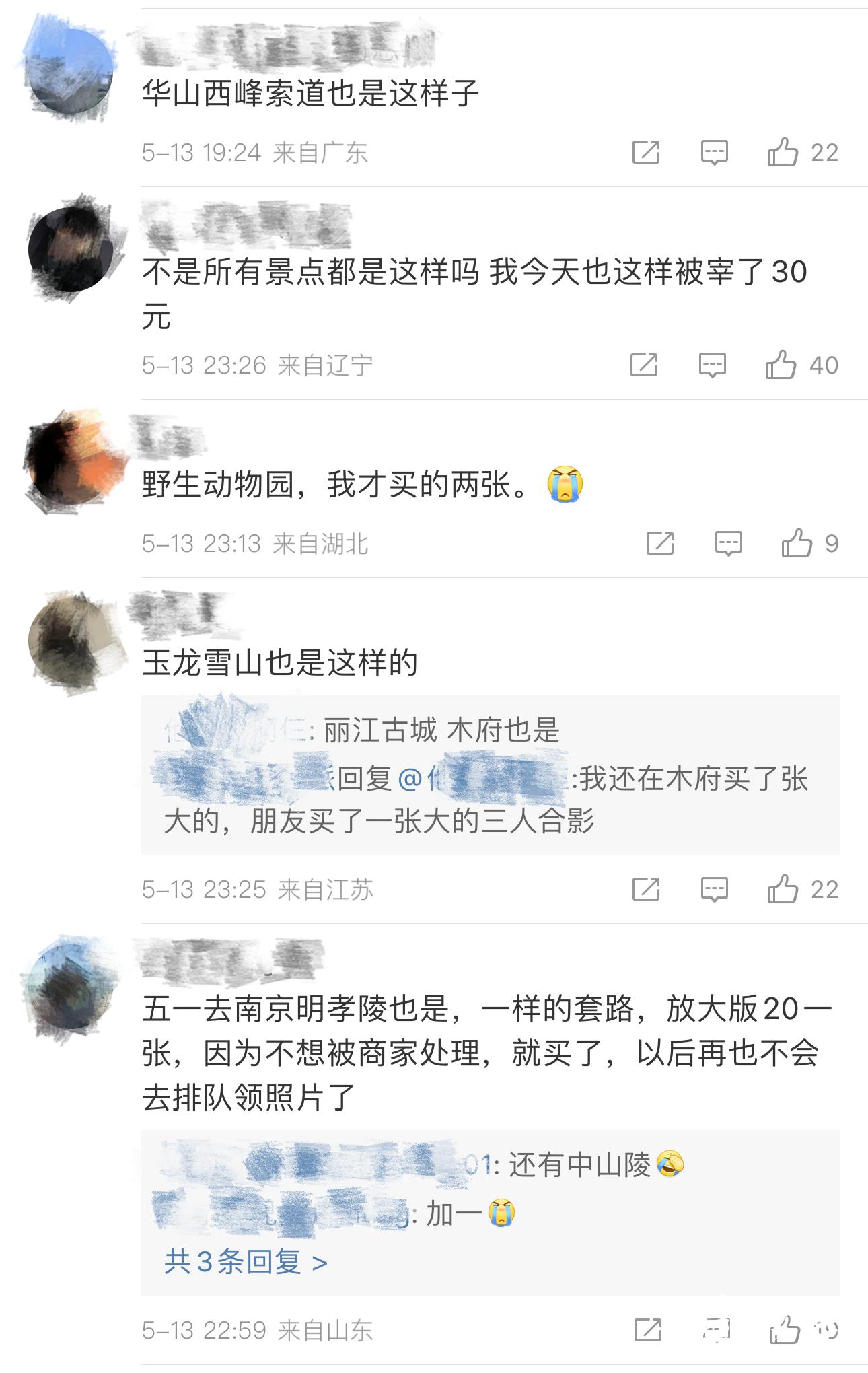The width and height of the screenshot is (868, 1373).
Task: Click the 野生动物园 commenter's avatar
Action: pyautogui.click(x=74, y=464)
